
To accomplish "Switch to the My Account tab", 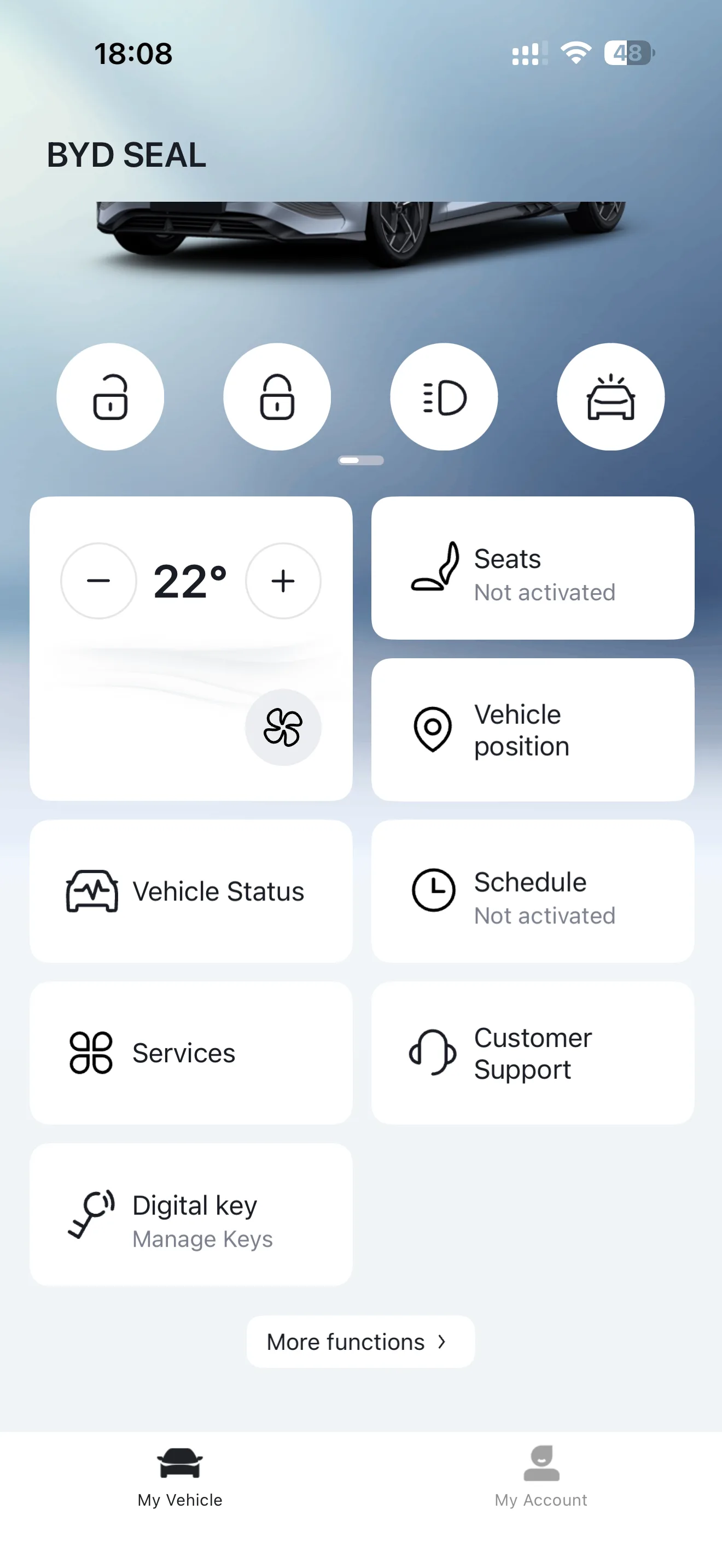I will 540,1476.
